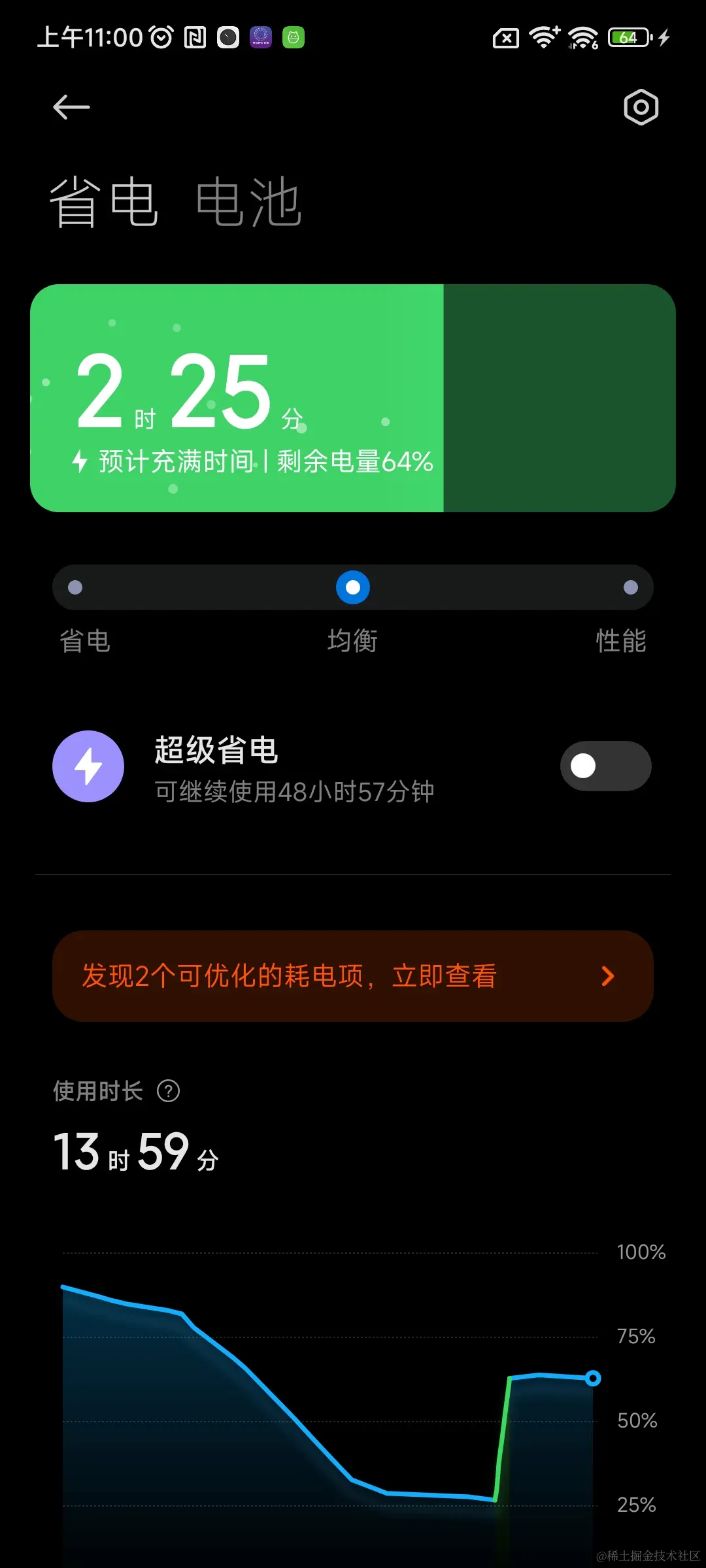Tap the 均衡 mode label

(352, 641)
